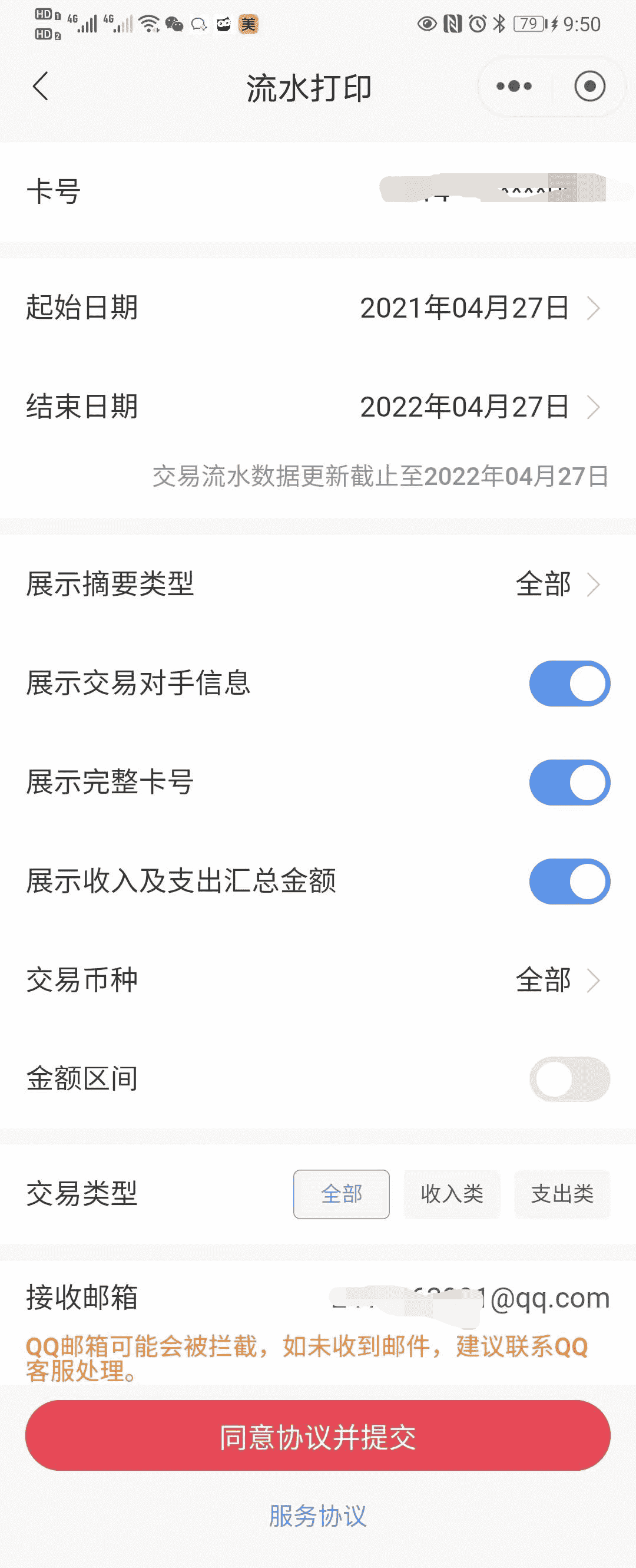The image size is (636, 1568).
Task: Tap the Bluetooth icon in the status bar
Action: coord(500,23)
